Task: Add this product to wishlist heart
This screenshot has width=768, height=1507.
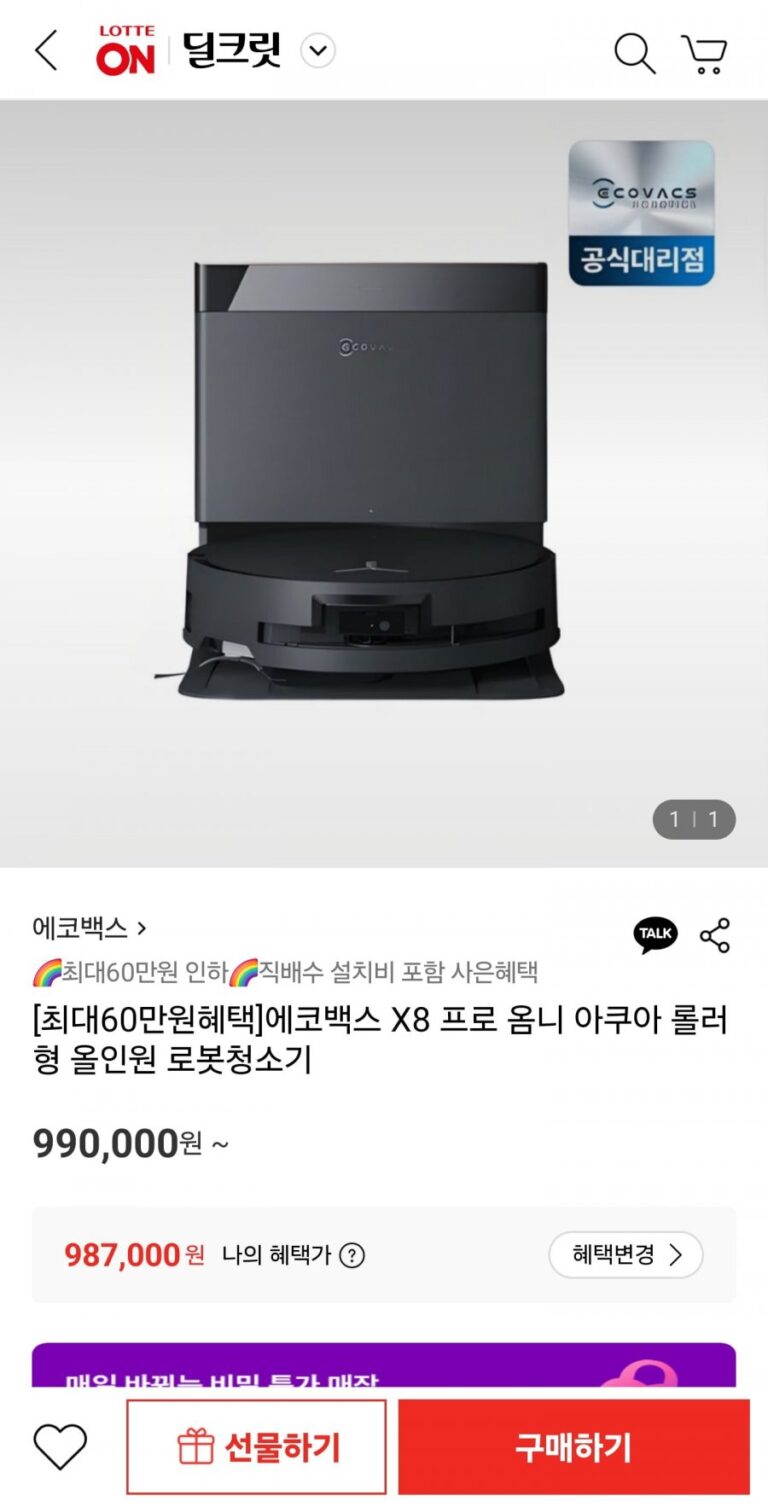Action: pos(61,1447)
